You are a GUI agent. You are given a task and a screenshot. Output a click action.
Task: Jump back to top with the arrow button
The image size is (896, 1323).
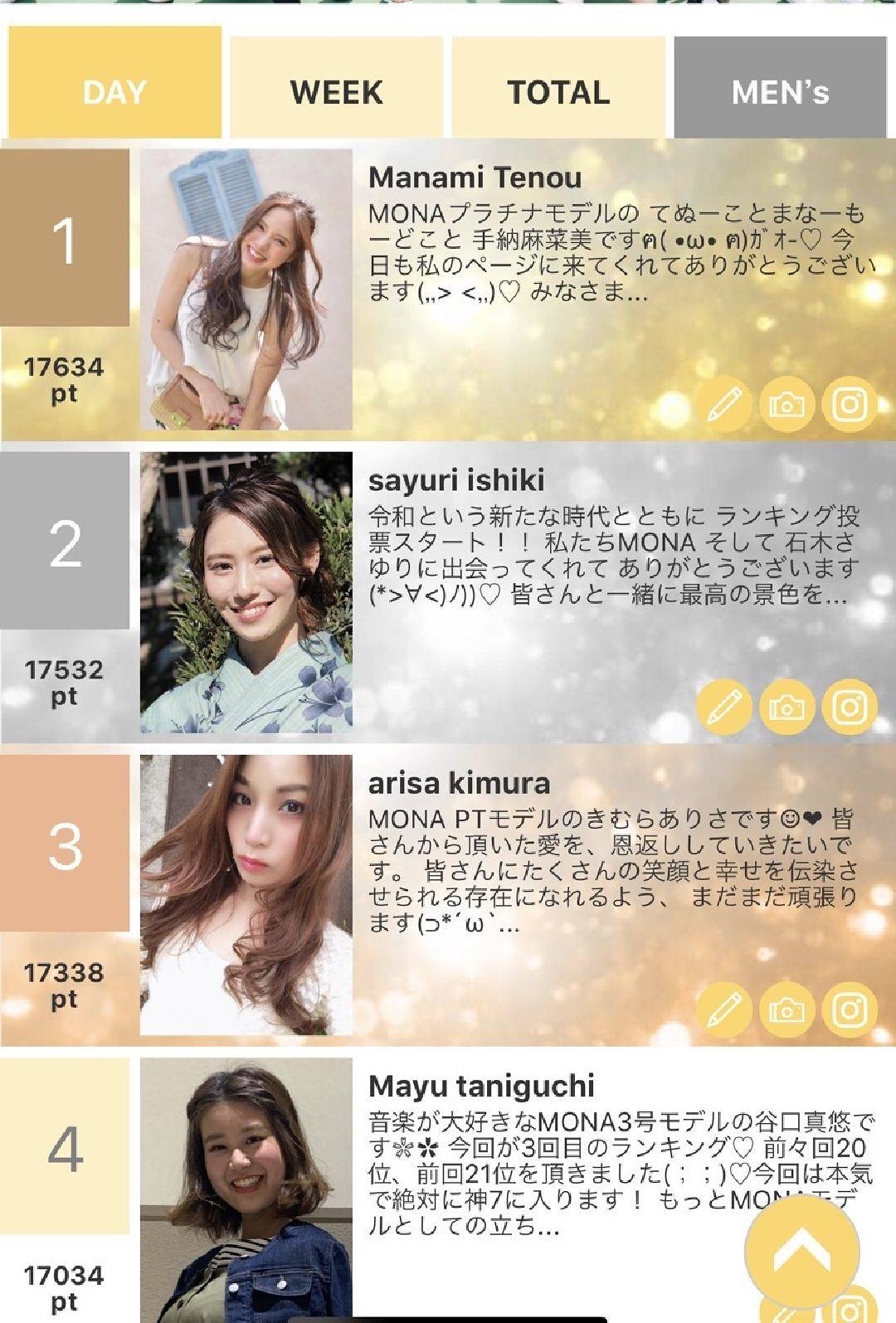pyautogui.click(x=801, y=1250)
